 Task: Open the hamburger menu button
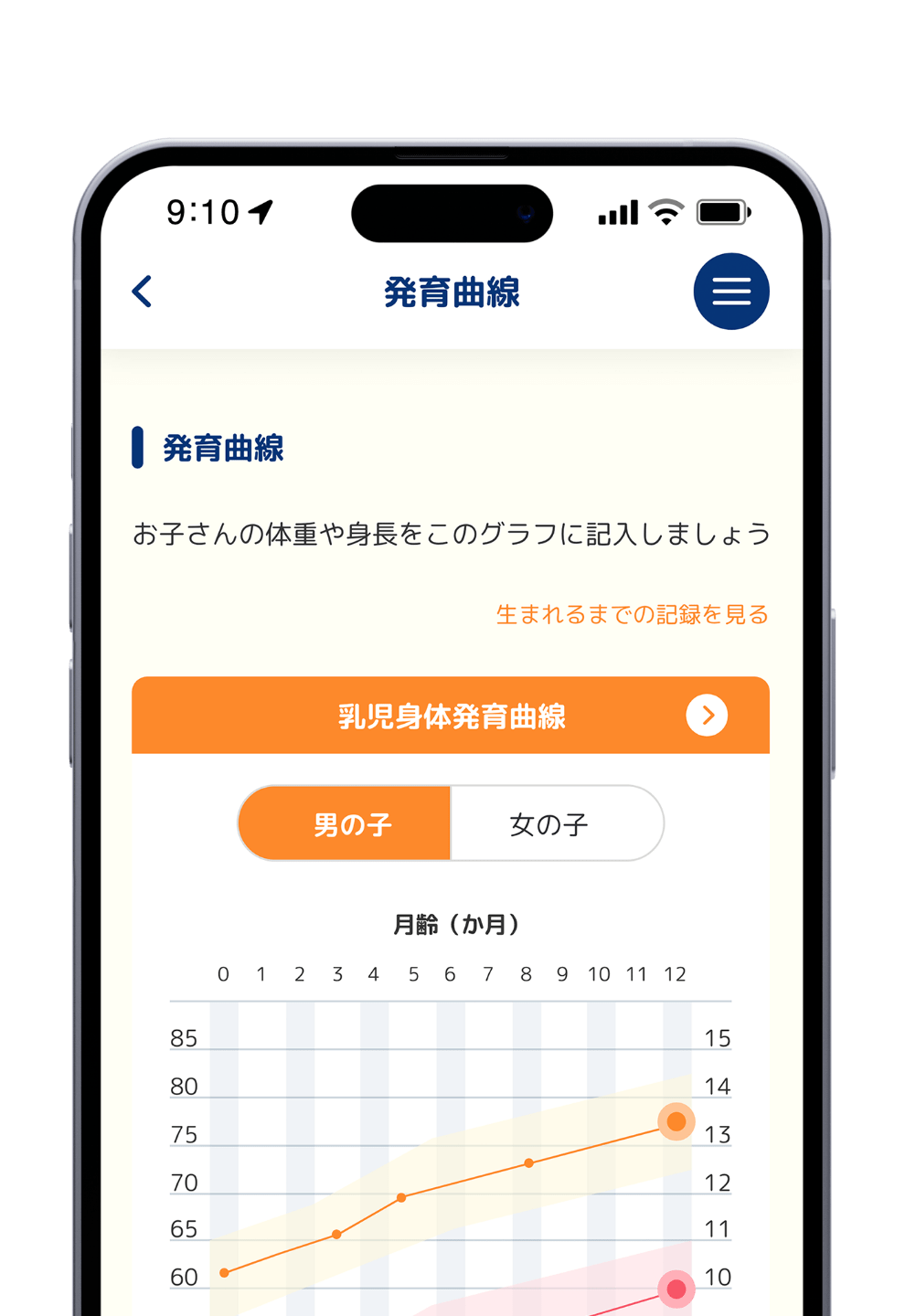tap(731, 292)
